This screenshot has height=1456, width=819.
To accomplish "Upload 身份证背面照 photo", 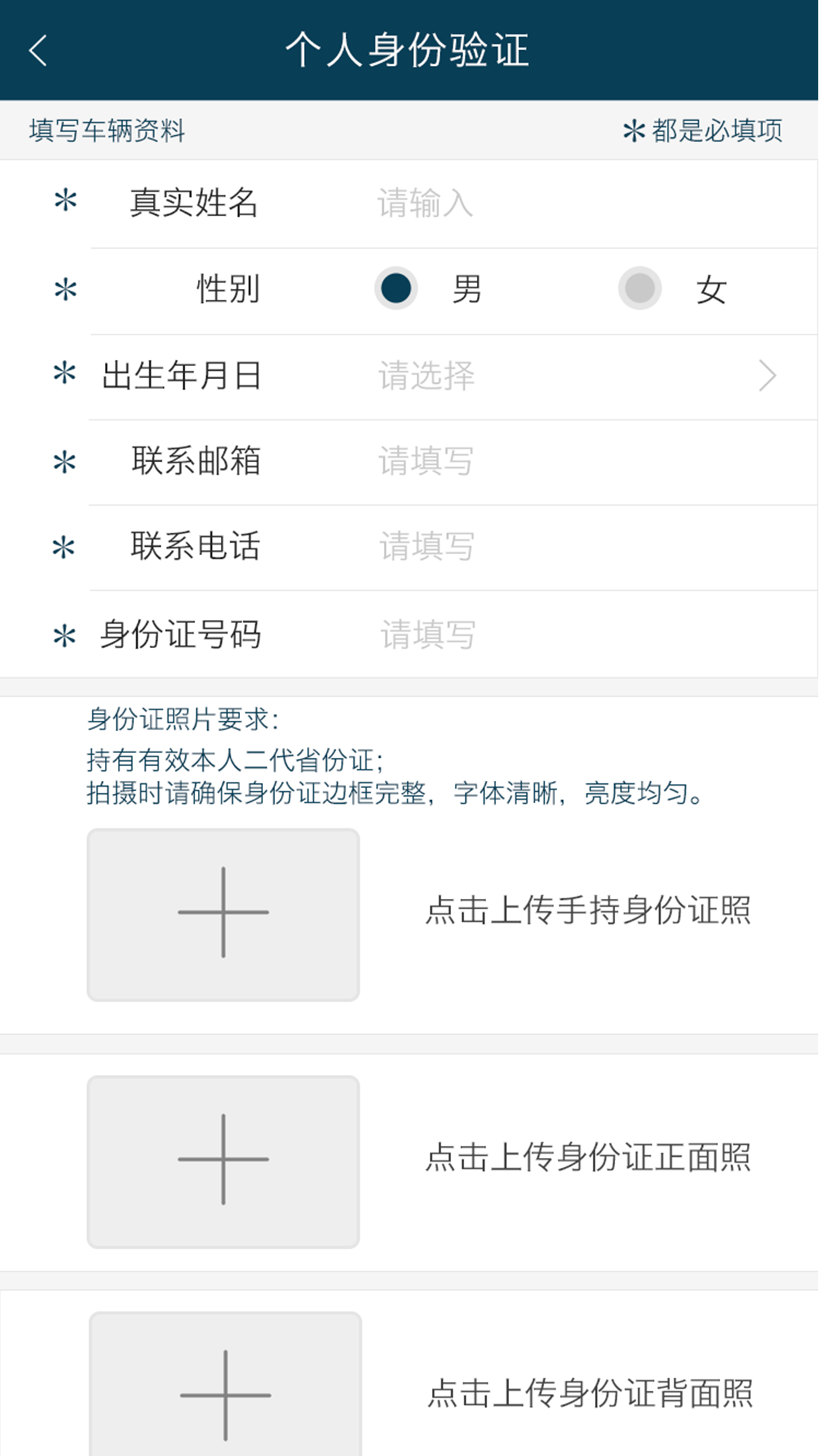I will pos(226,1391).
